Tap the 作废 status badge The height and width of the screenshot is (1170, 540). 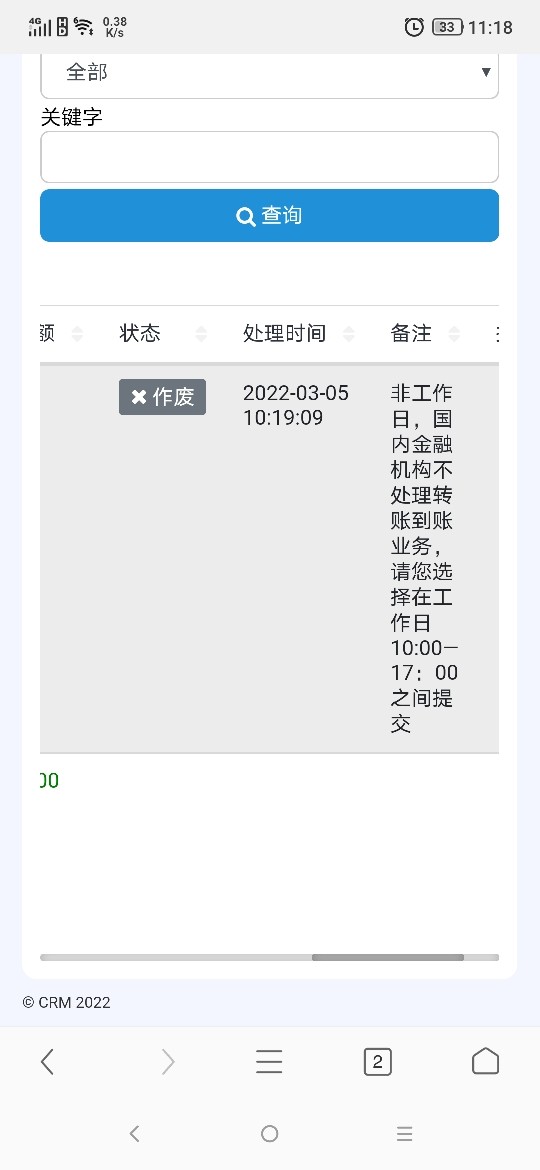click(163, 397)
